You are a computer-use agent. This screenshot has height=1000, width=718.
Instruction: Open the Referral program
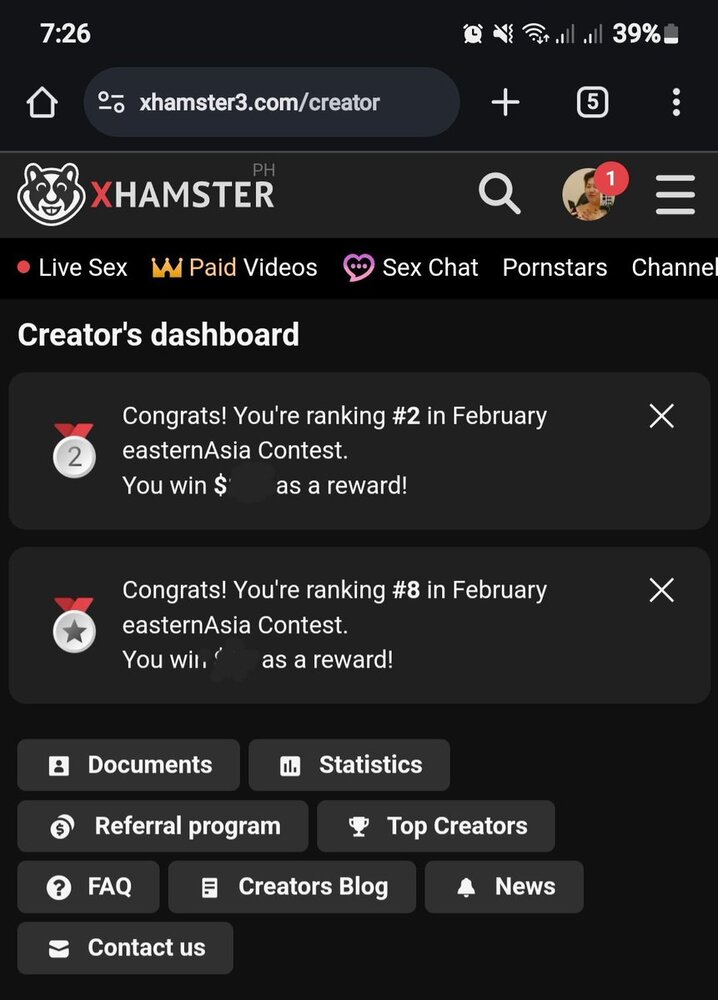[163, 826]
